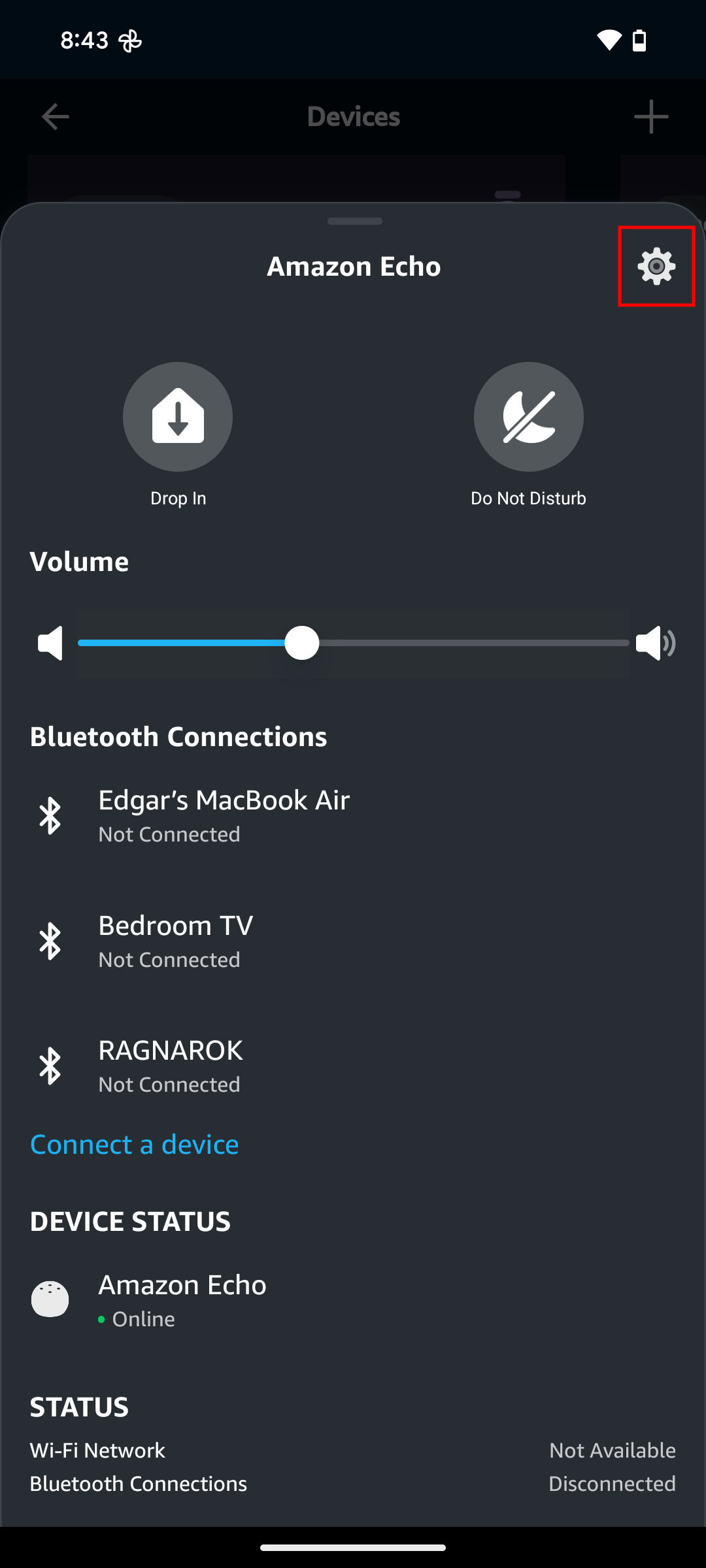Tap the loud volume speaker icon
The width and height of the screenshot is (706, 1568).
[656, 643]
